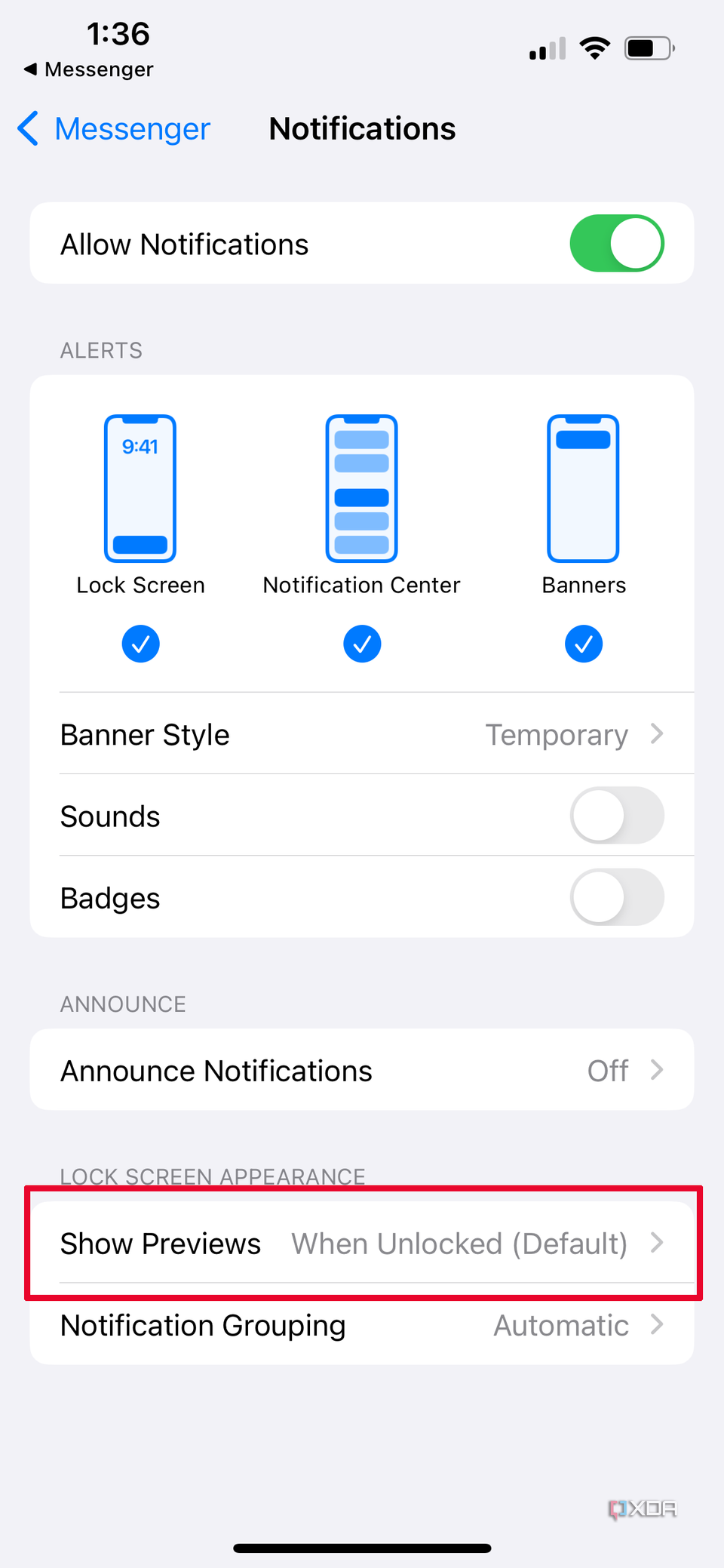The height and width of the screenshot is (1568, 724).
Task: Tap the Notification Center preview icon
Action: (x=361, y=487)
